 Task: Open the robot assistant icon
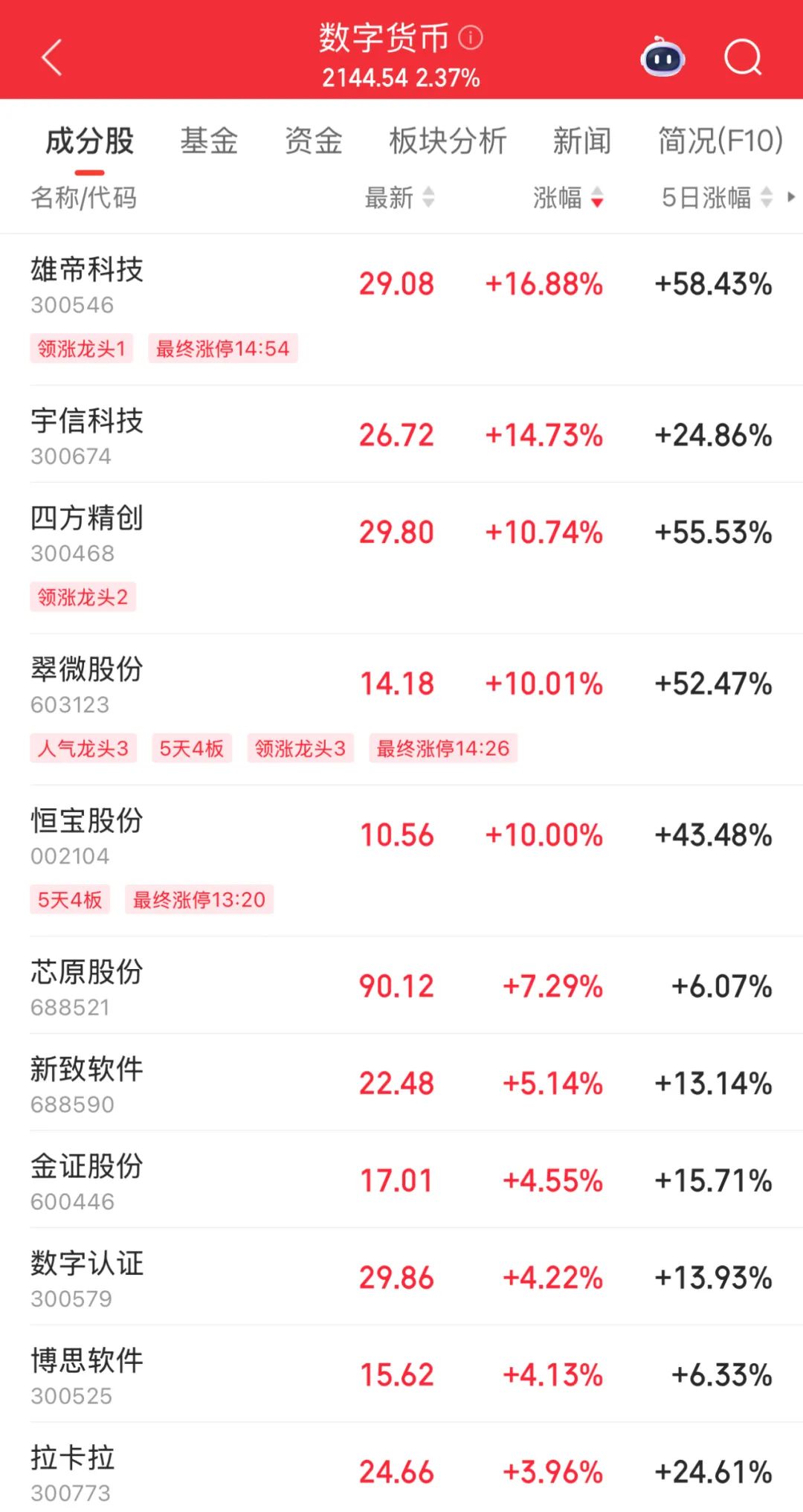662,57
